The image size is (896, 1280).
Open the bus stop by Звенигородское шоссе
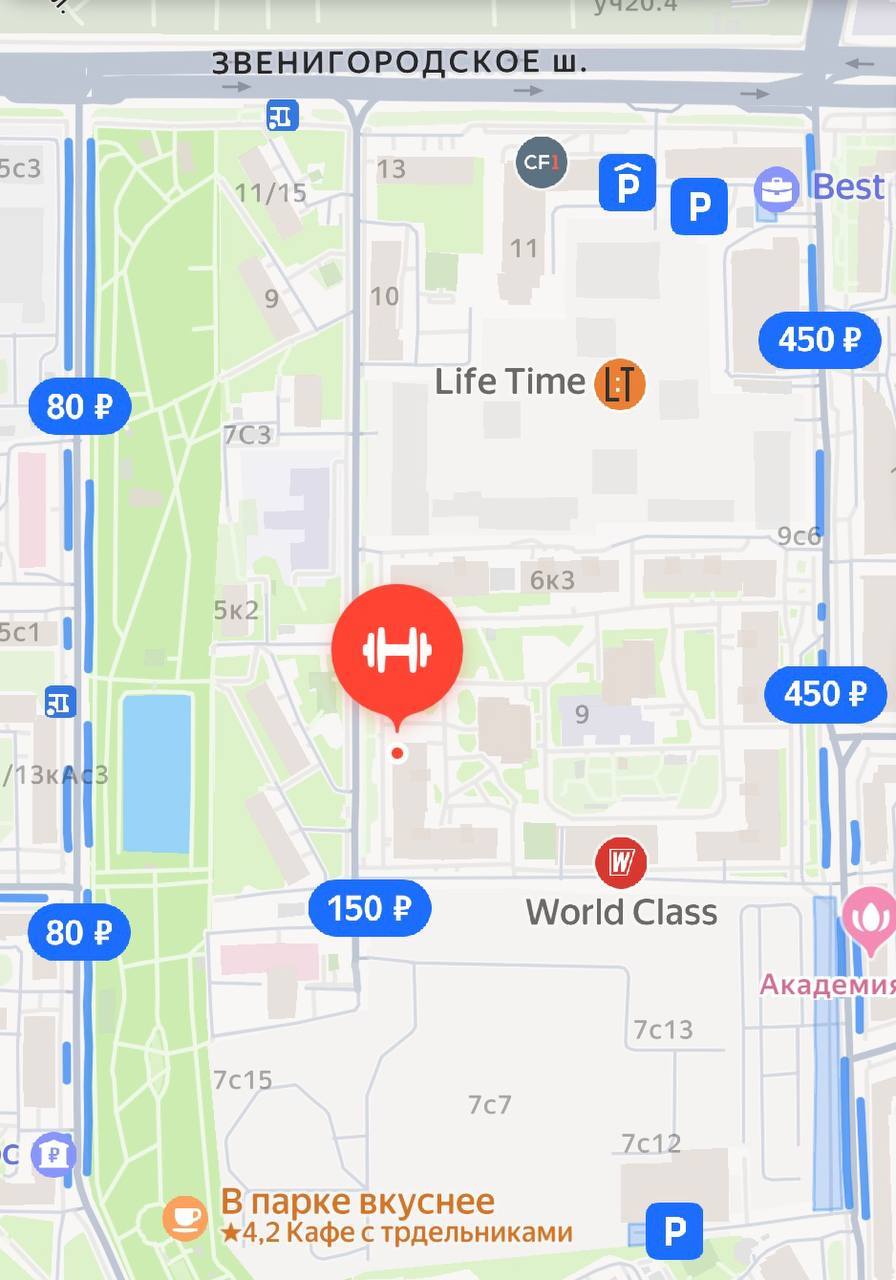(282, 116)
